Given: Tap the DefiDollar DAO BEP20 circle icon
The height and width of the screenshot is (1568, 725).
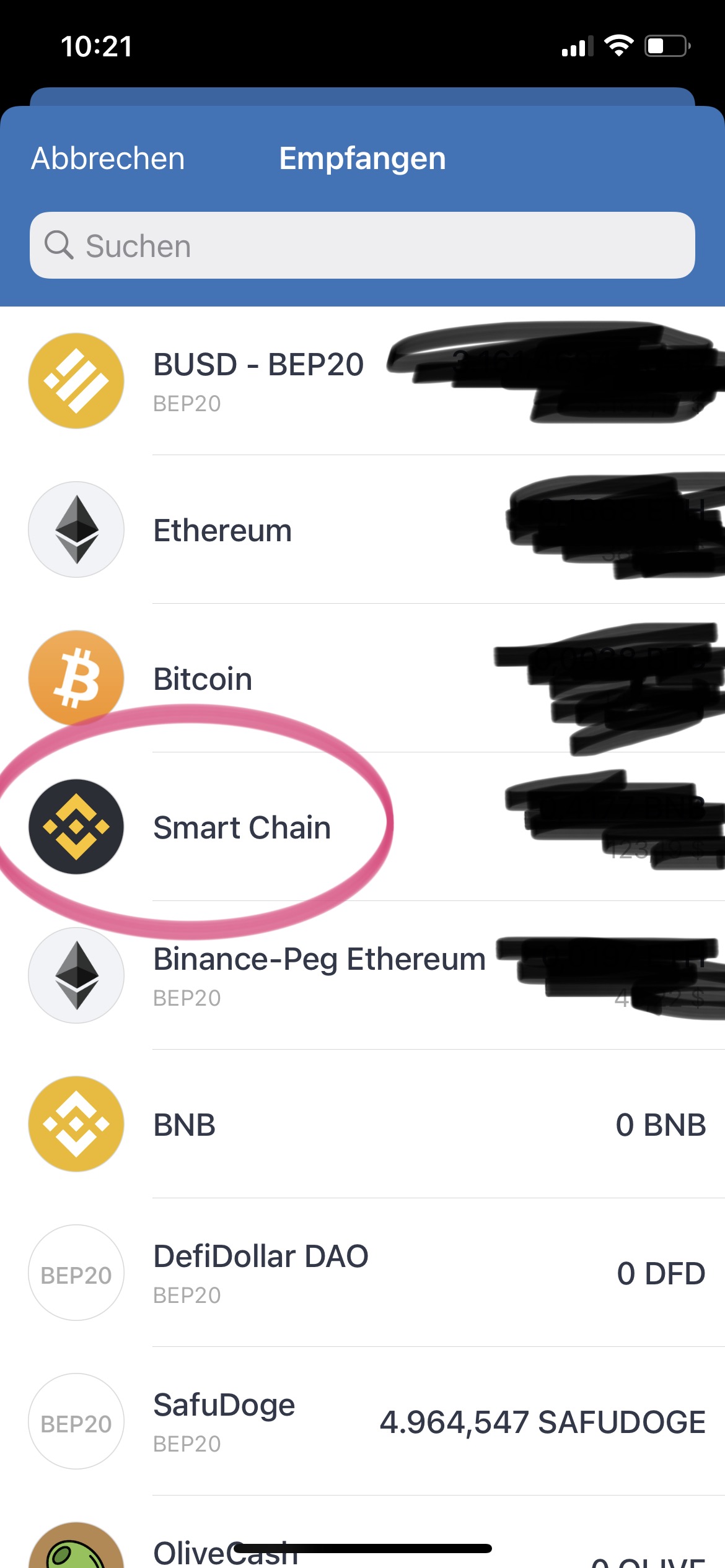Looking at the screenshot, I should pos(76,1273).
